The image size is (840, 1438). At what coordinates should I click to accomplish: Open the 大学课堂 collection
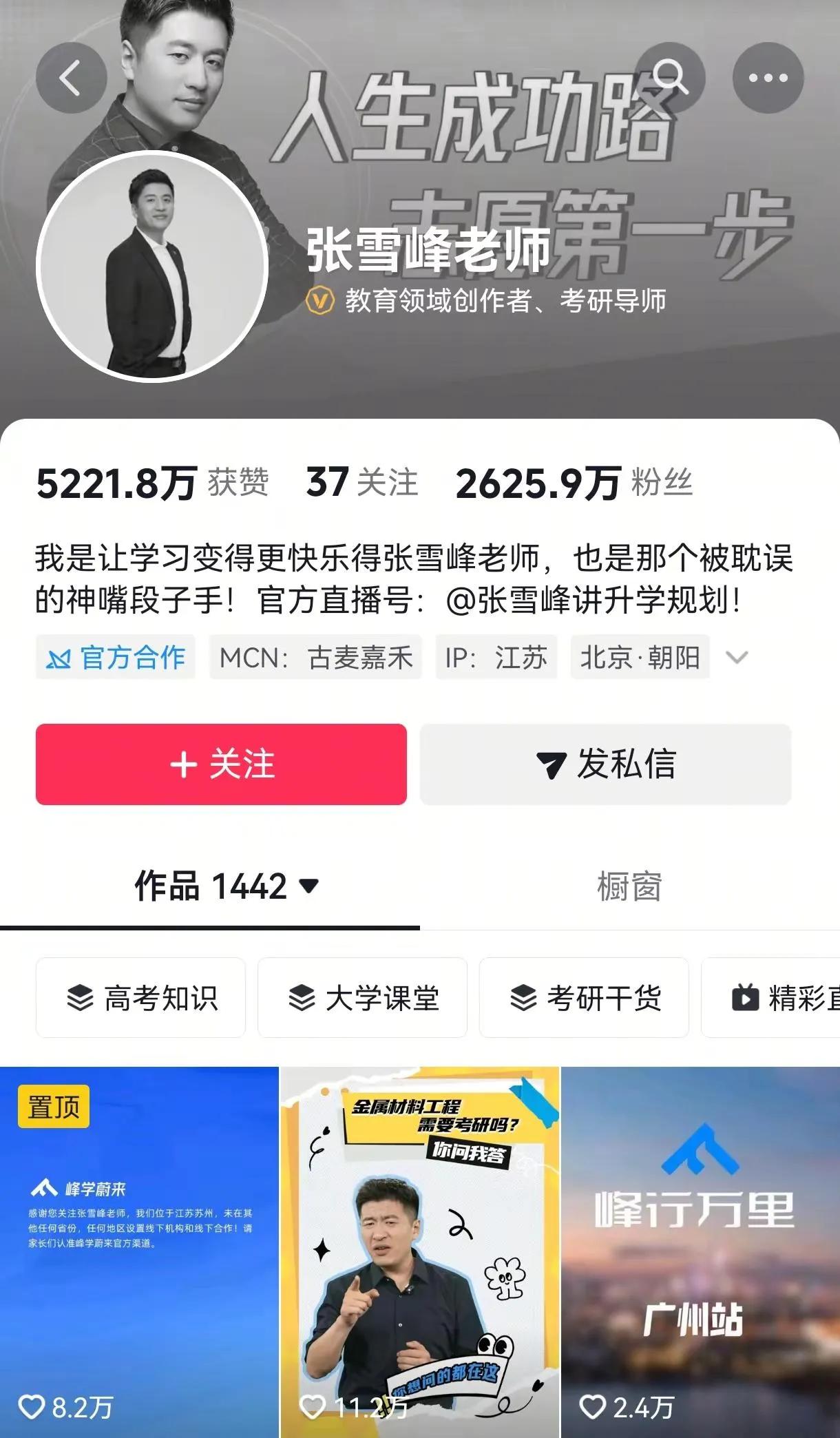coord(363,999)
